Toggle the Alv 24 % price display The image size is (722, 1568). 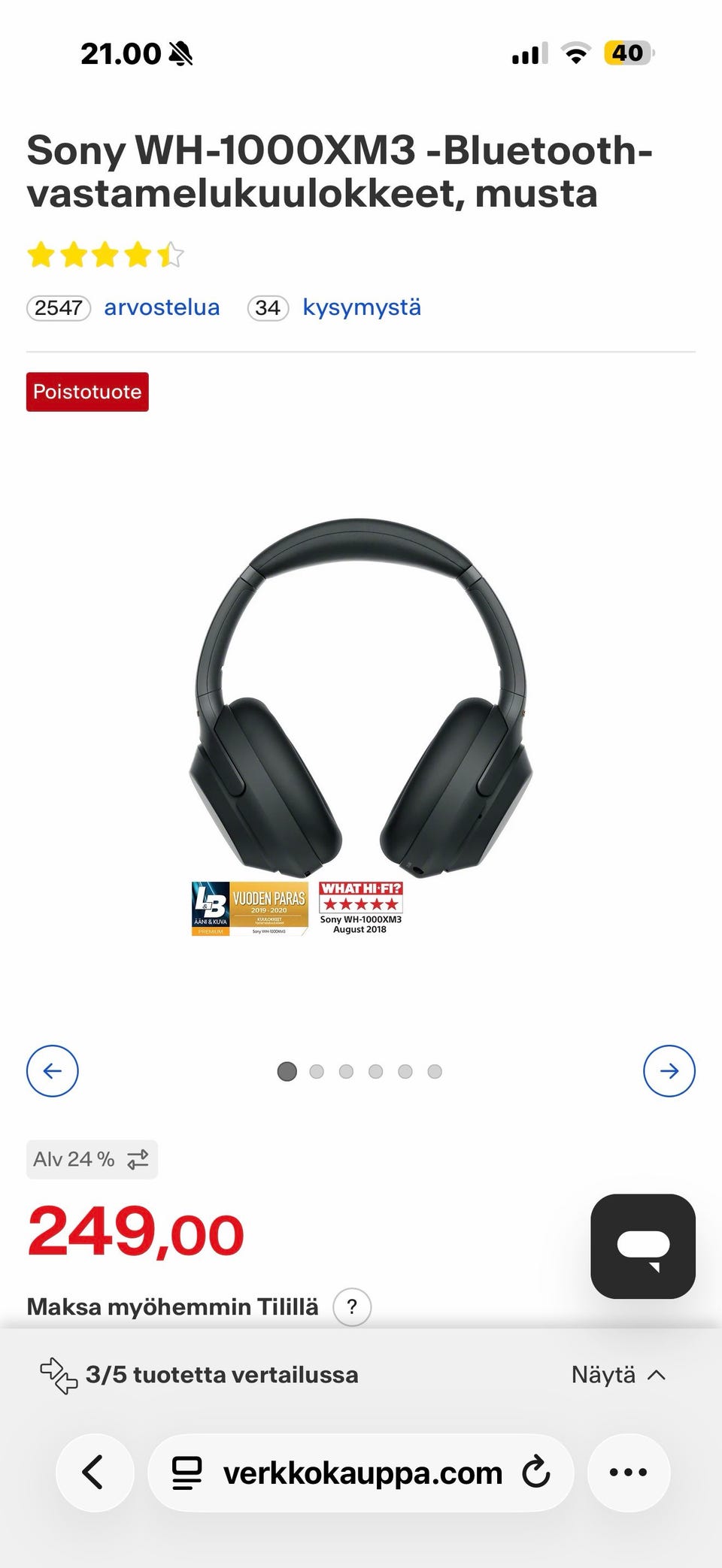[92, 1159]
